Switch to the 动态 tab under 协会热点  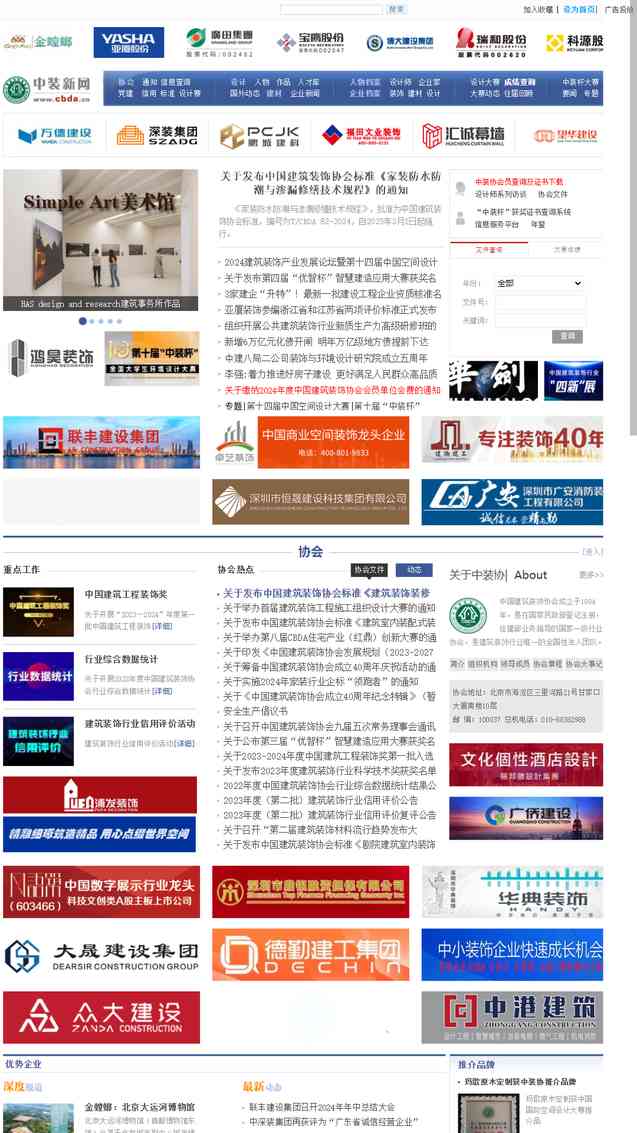414,570
